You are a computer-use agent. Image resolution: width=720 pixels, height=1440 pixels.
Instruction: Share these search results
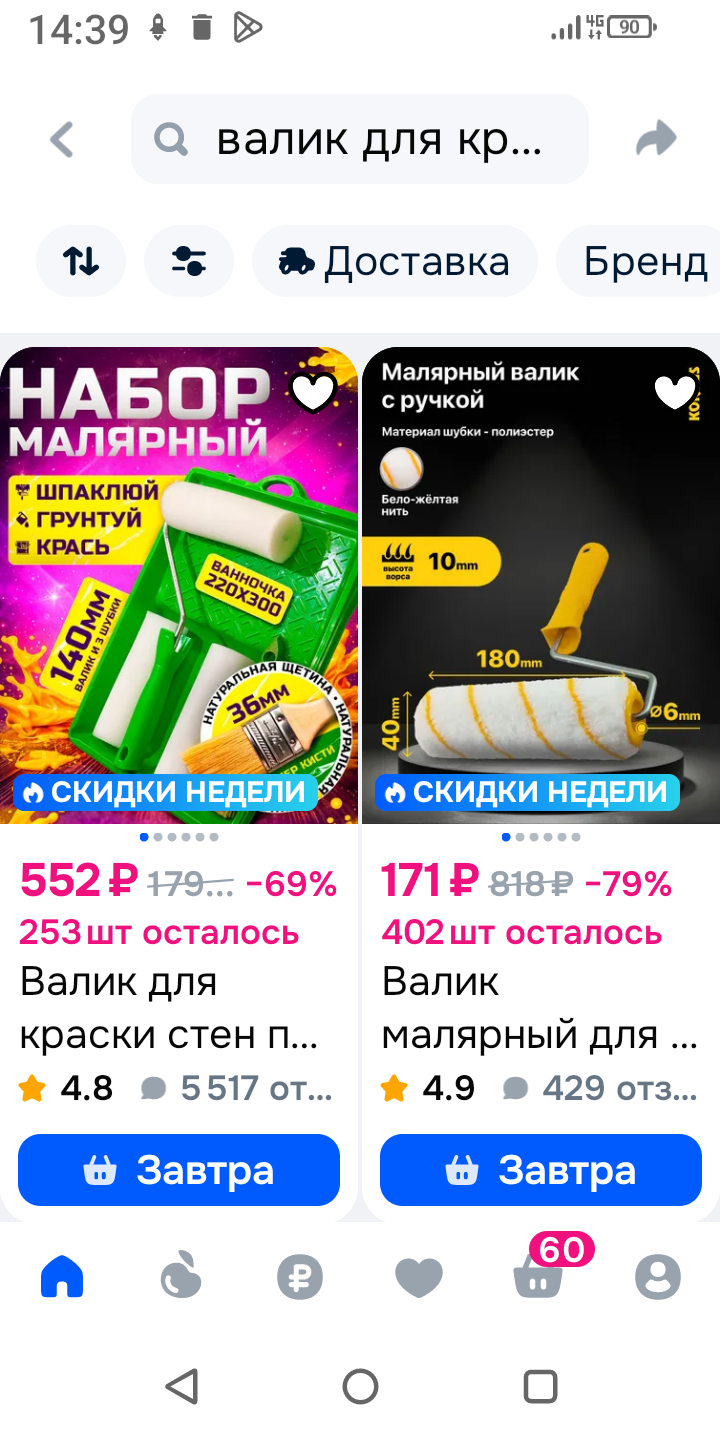pos(657,140)
